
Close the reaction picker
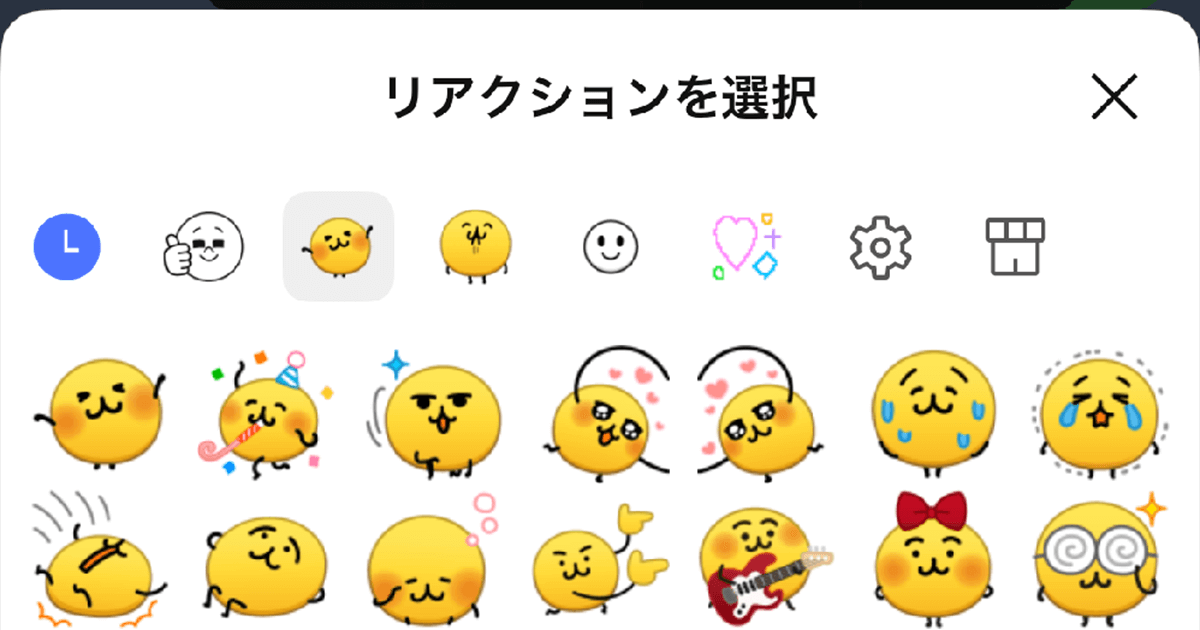click(x=1114, y=97)
